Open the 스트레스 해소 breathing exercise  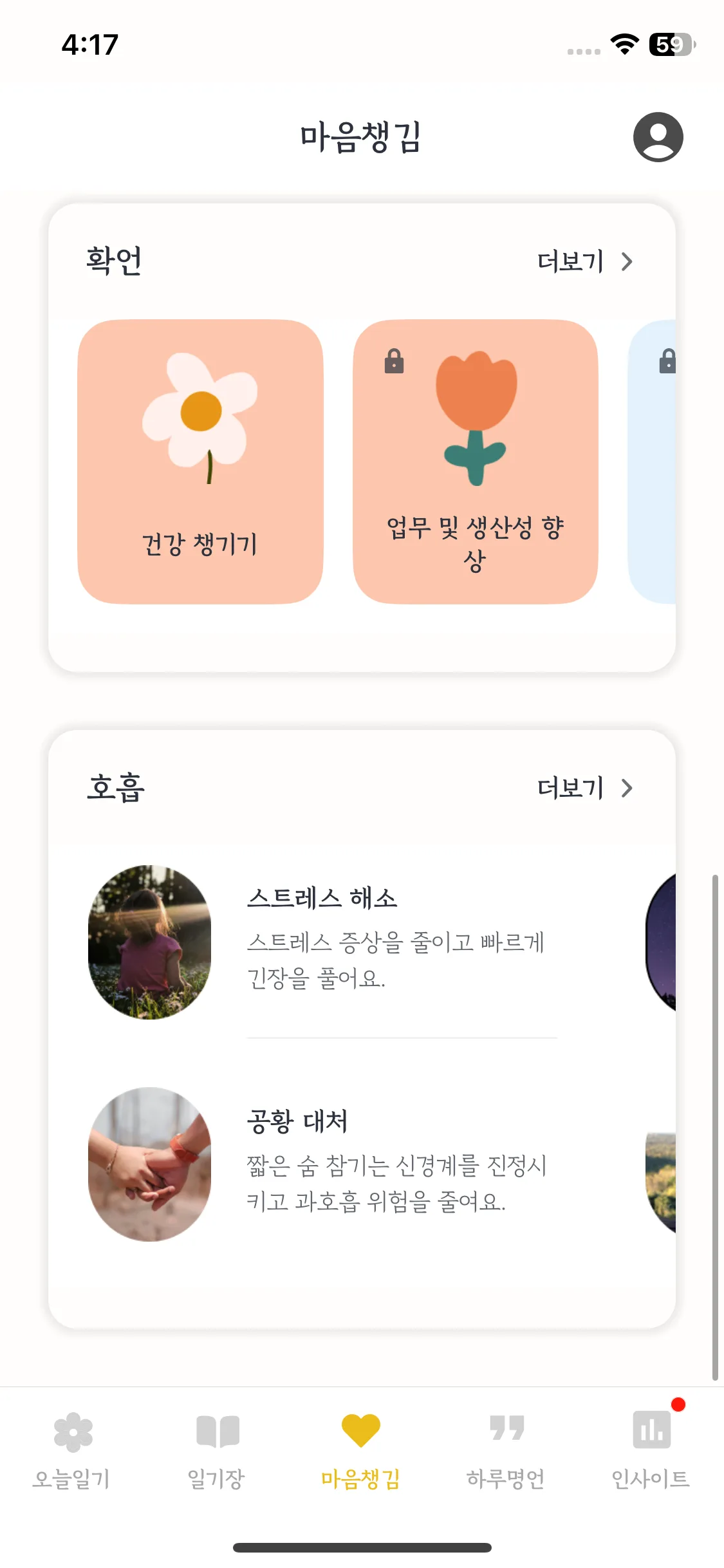pyautogui.click(x=322, y=942)
